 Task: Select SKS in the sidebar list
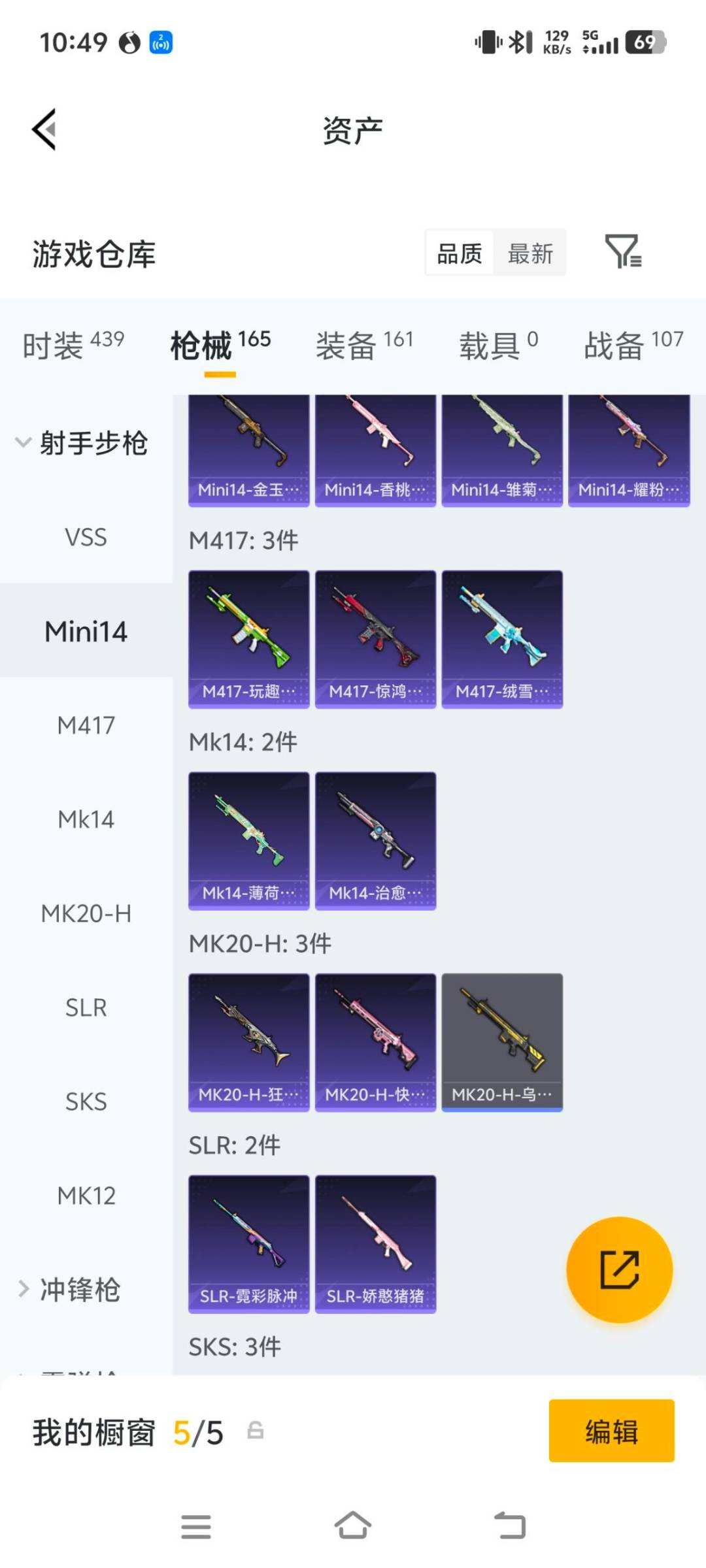86,1102
